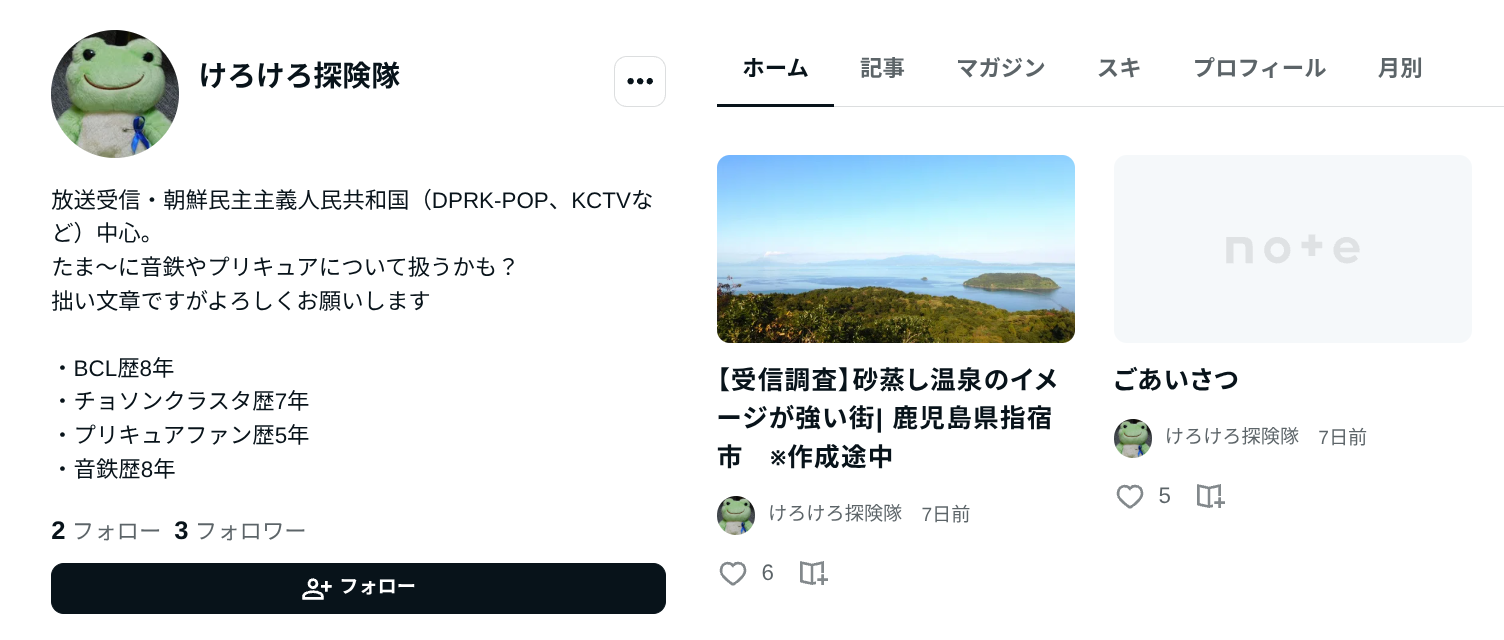Open the large frog profile avatar
This screenshot has height=640, width=1504.
(115, 94)
